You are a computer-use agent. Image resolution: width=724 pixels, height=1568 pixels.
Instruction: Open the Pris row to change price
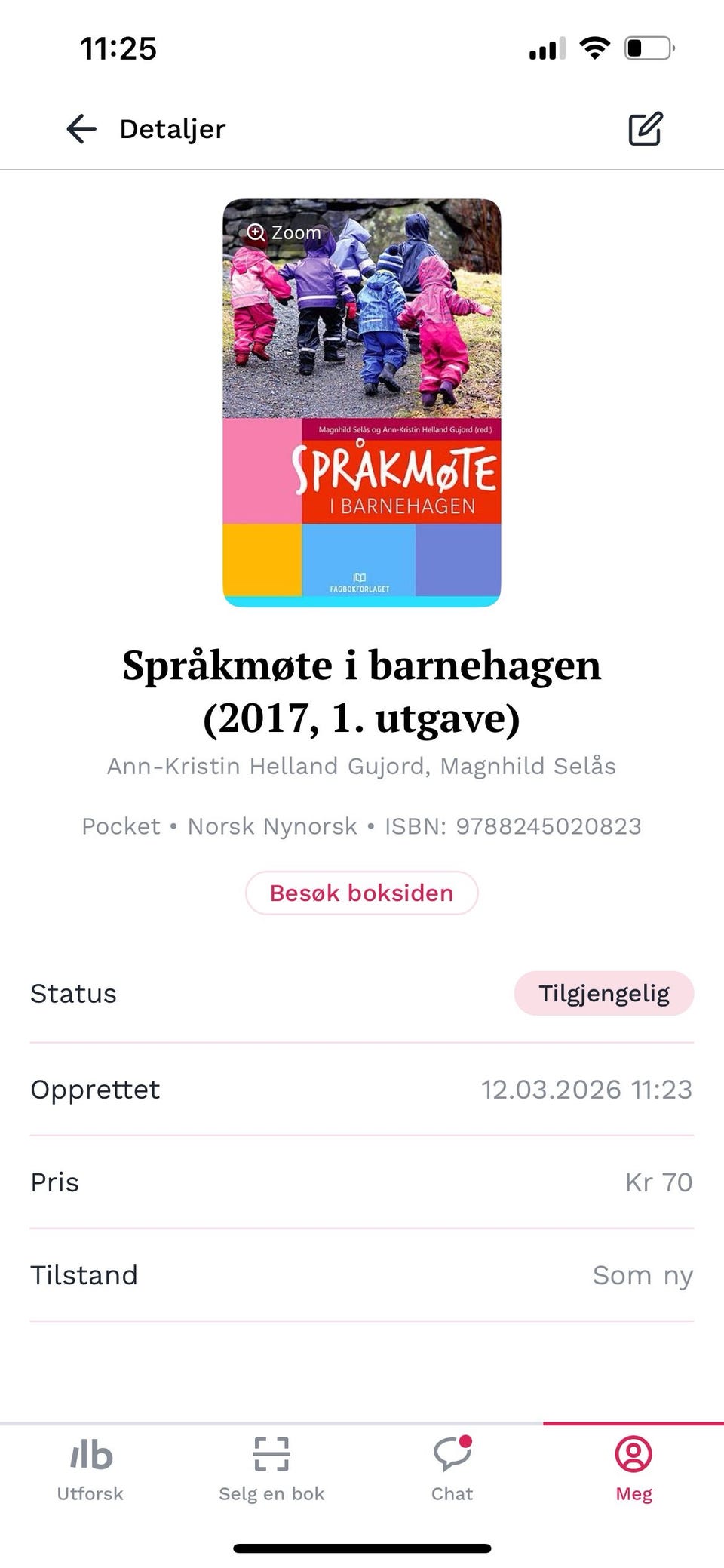(362, 1182)
